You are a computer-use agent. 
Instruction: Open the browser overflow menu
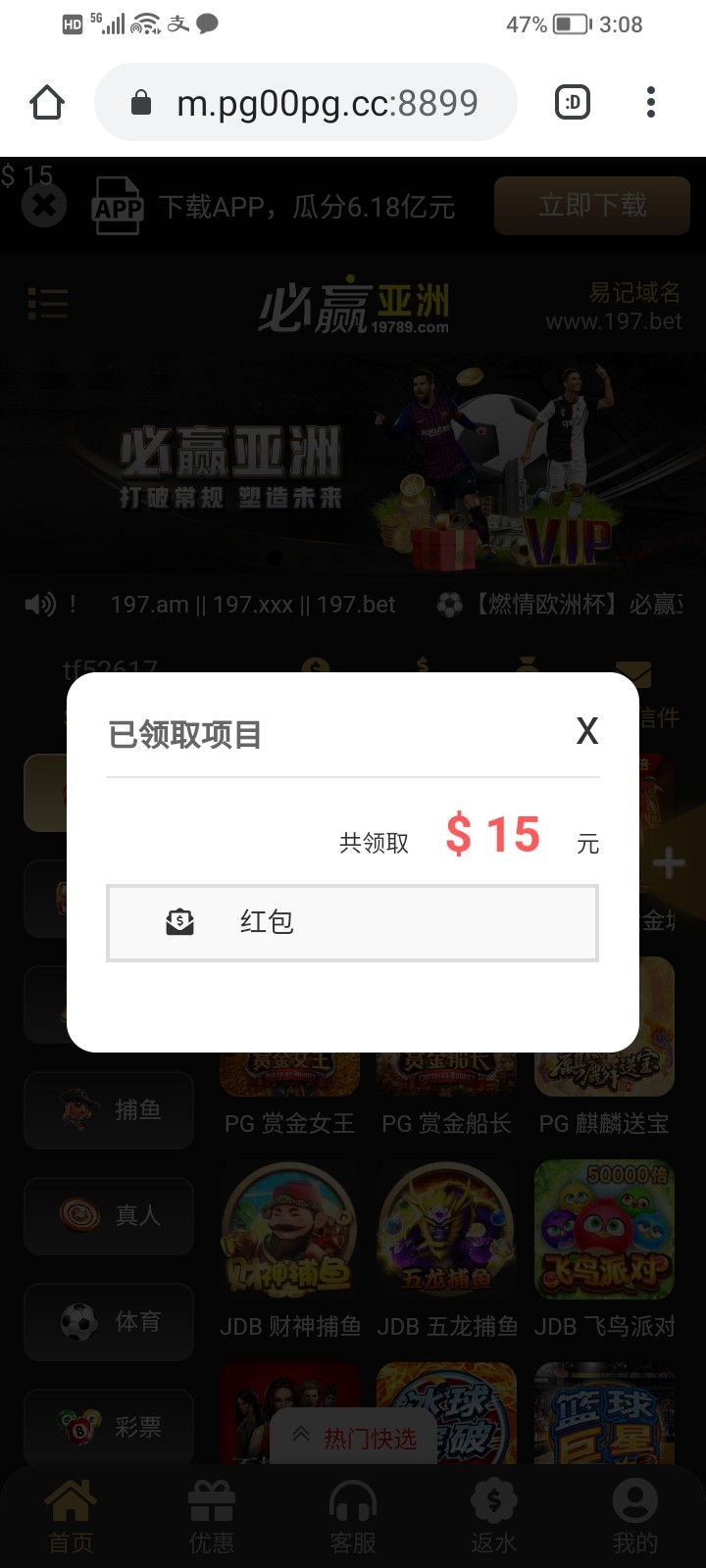651,102
